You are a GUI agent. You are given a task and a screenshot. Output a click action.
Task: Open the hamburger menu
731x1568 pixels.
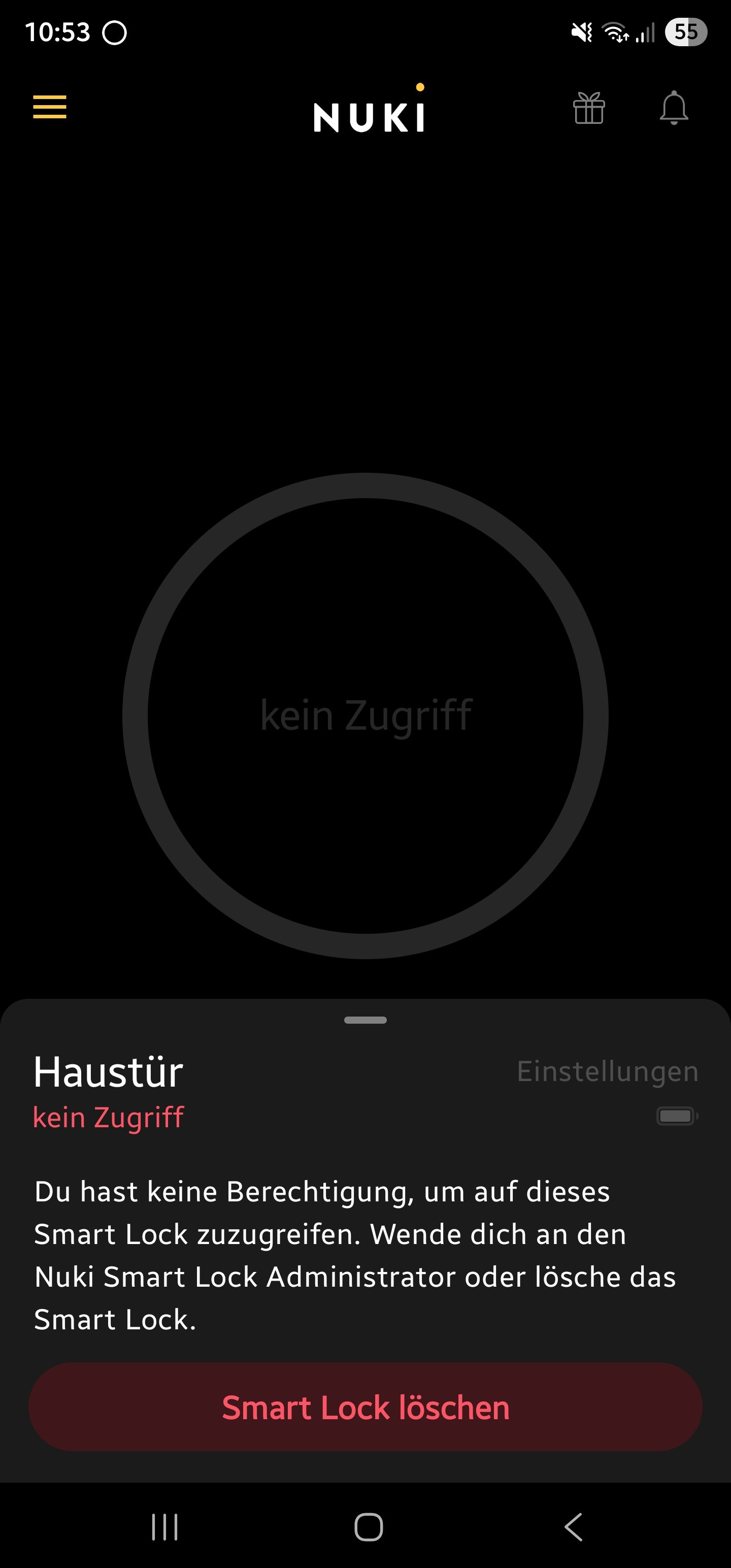tap(50, 107)
